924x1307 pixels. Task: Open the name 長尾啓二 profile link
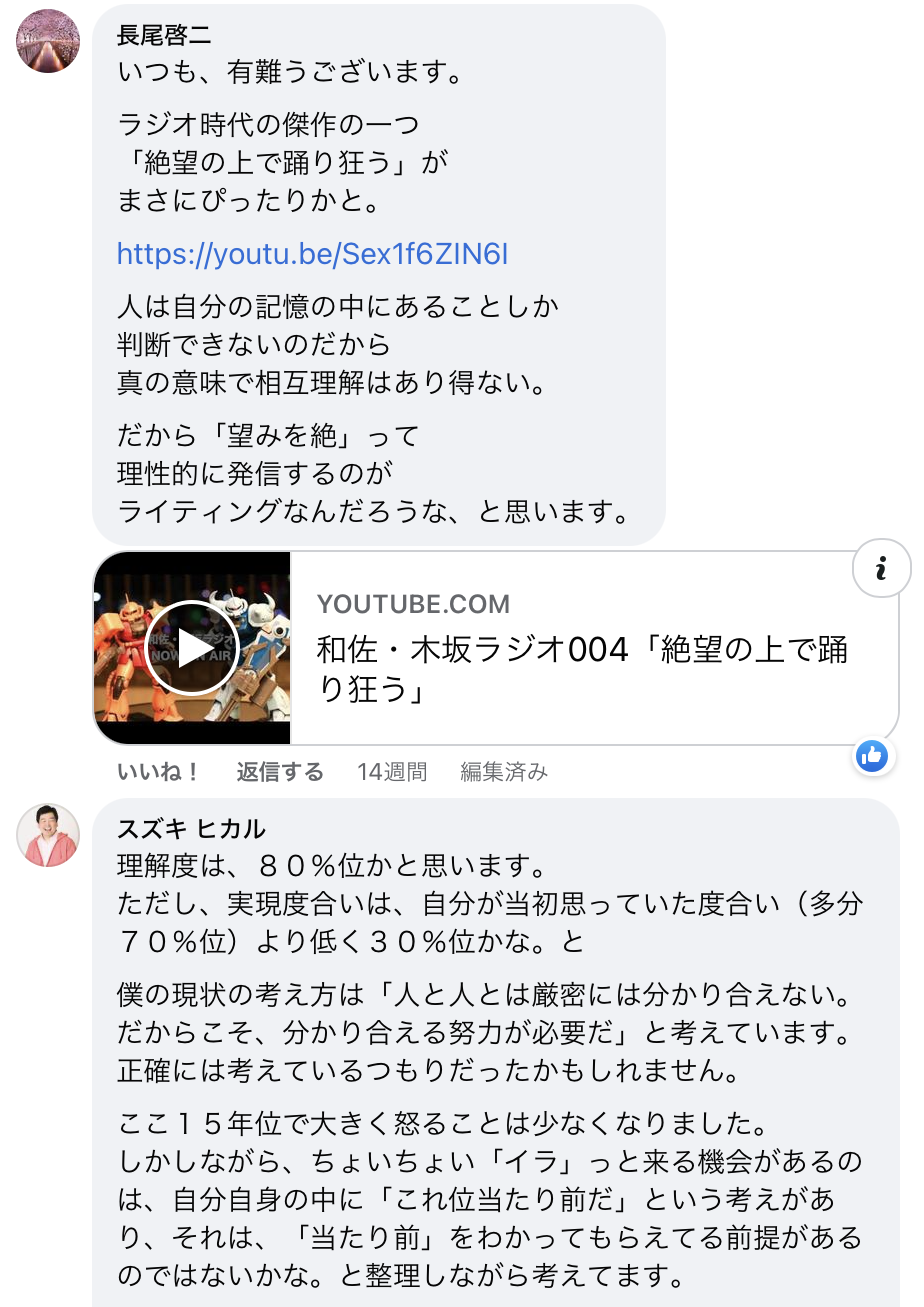tap(164, 35)
